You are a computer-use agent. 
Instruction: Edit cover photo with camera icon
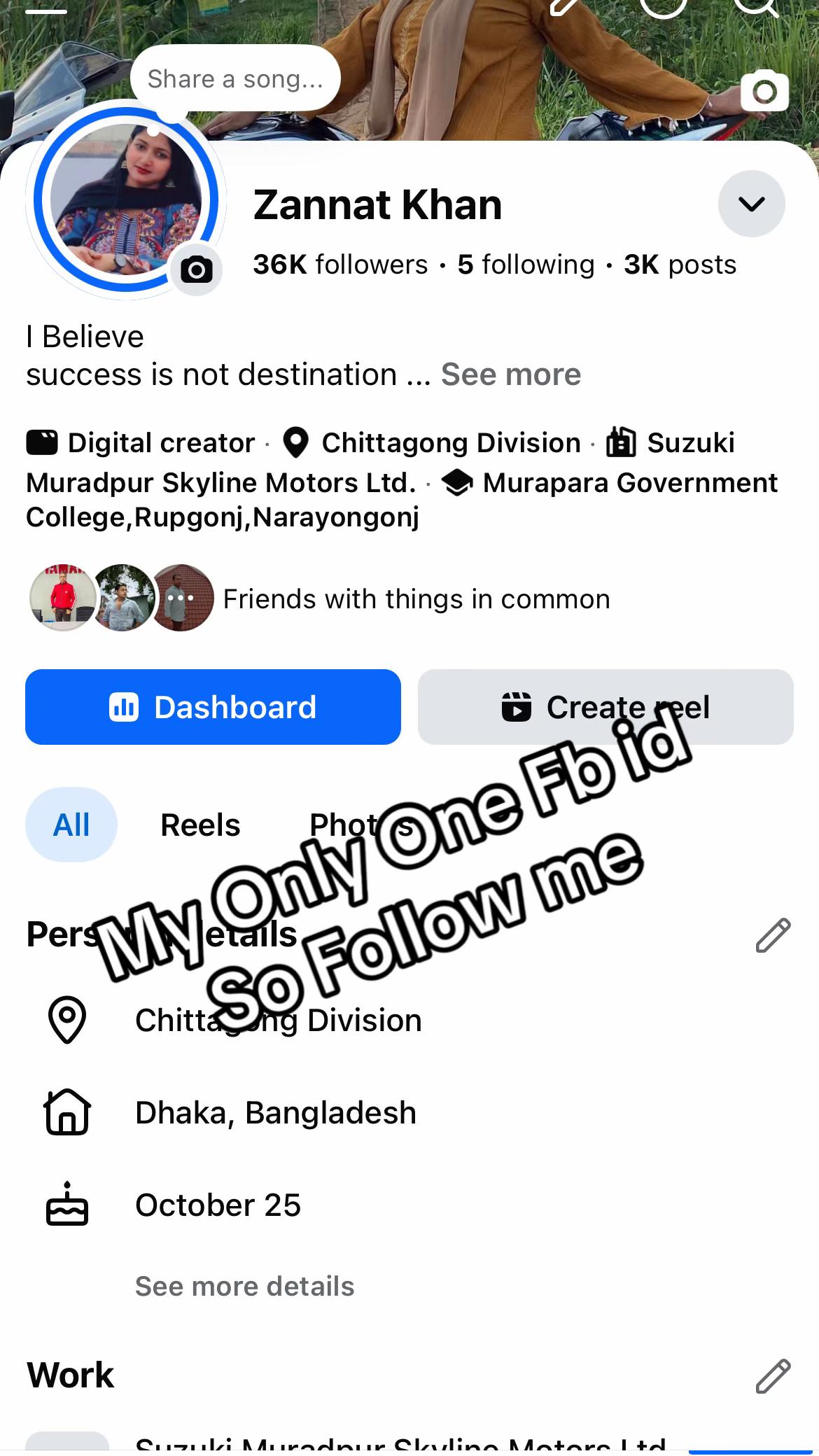[764, 91]
